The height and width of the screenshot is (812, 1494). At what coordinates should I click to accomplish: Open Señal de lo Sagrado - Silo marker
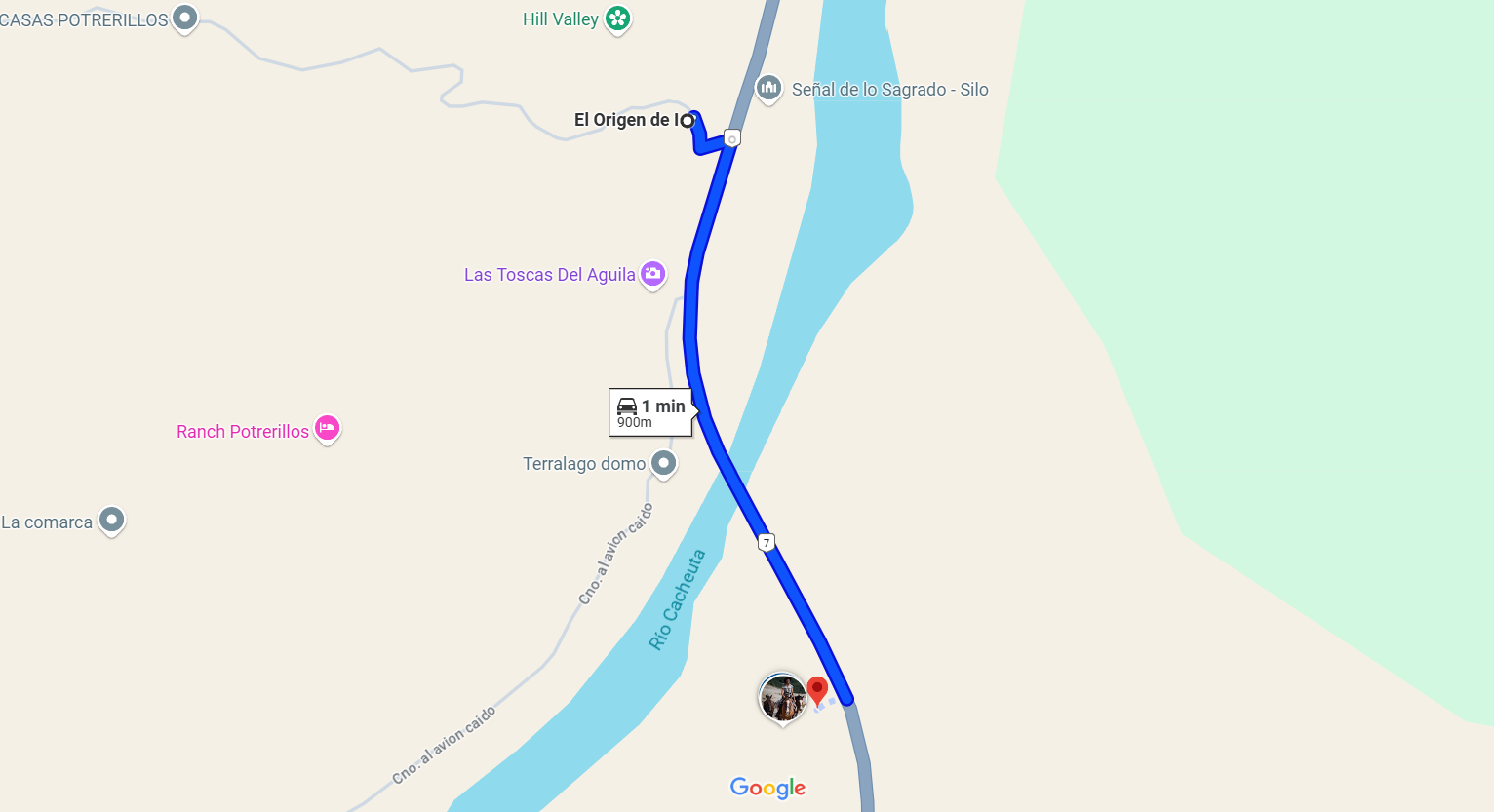(768, 89)
